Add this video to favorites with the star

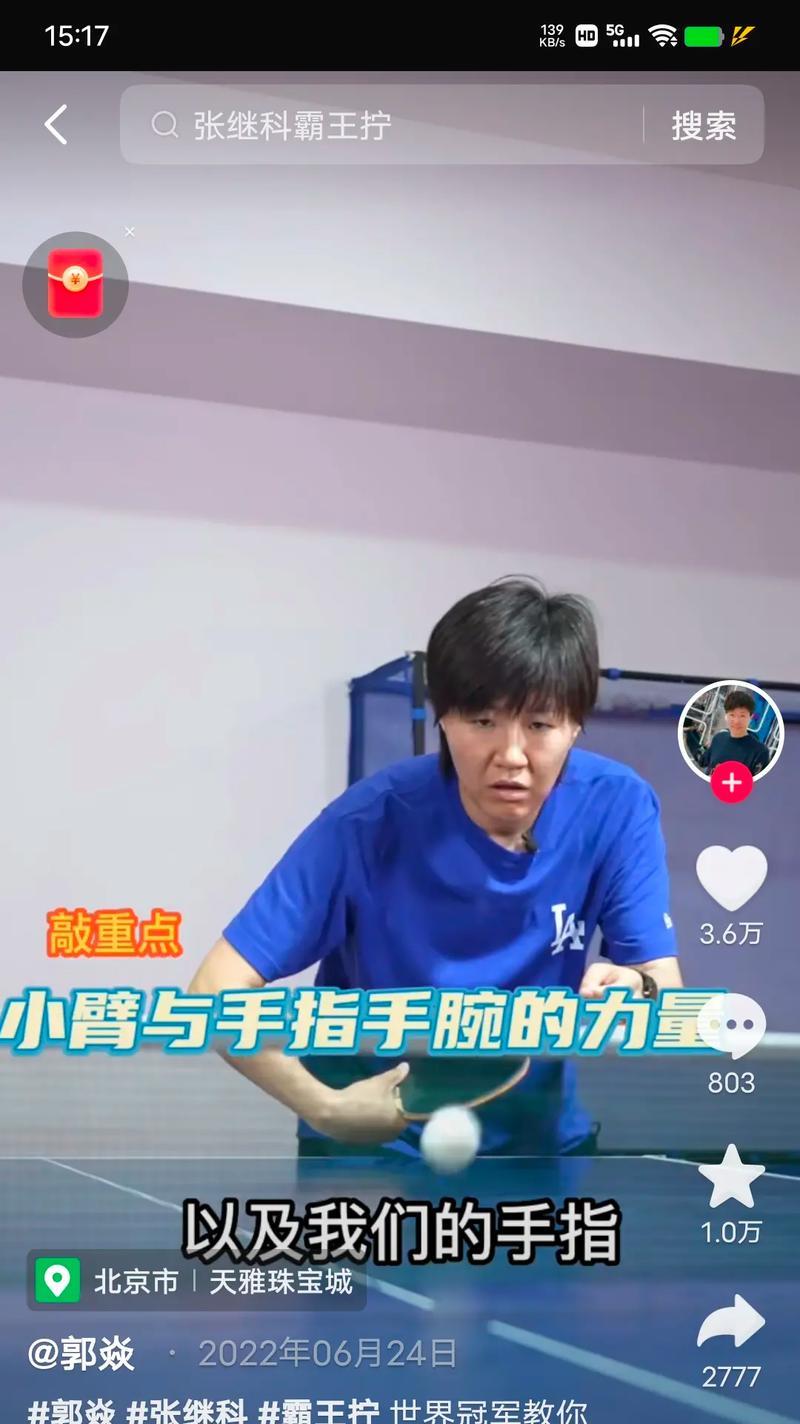731,1178
